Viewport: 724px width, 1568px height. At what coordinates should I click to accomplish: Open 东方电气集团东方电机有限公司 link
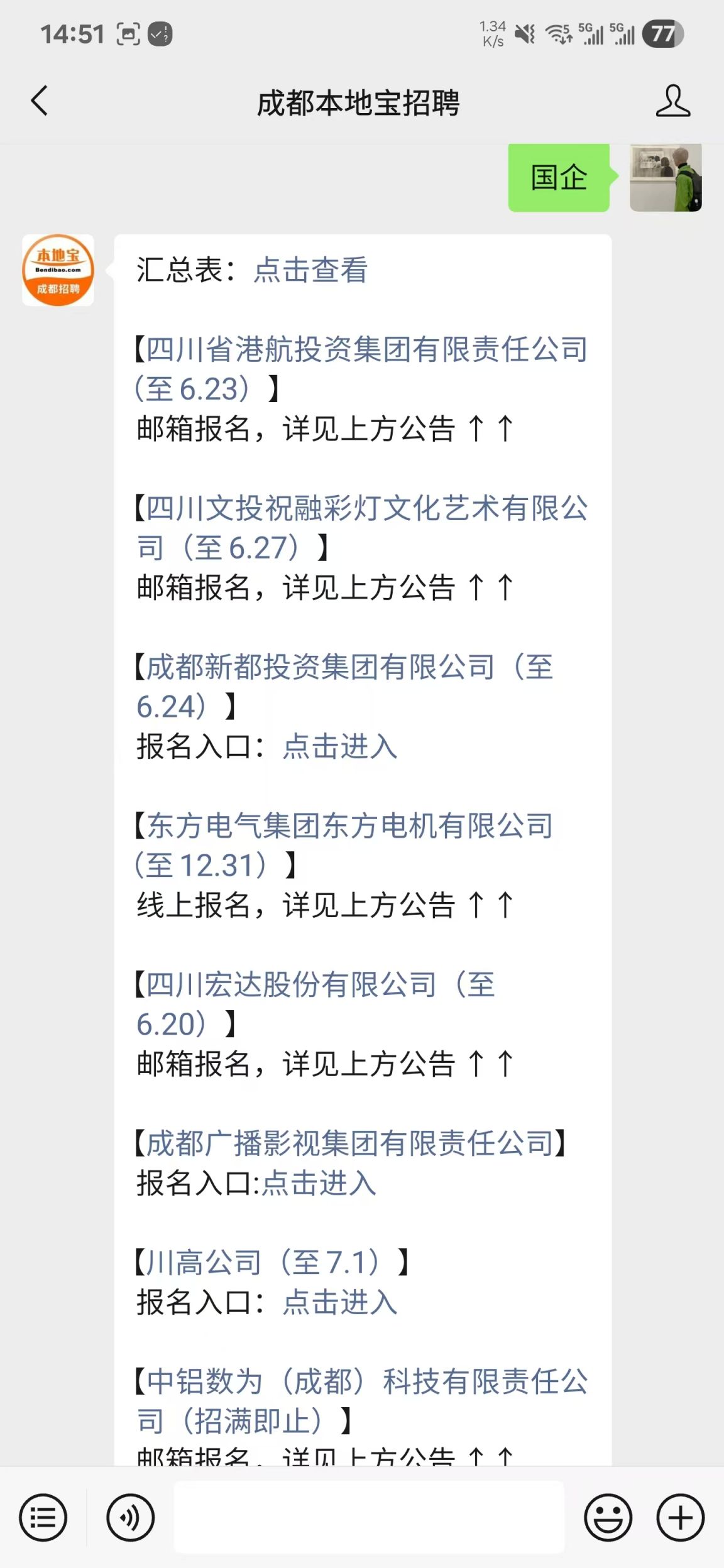pyautogui.click(x=345, y=846)
